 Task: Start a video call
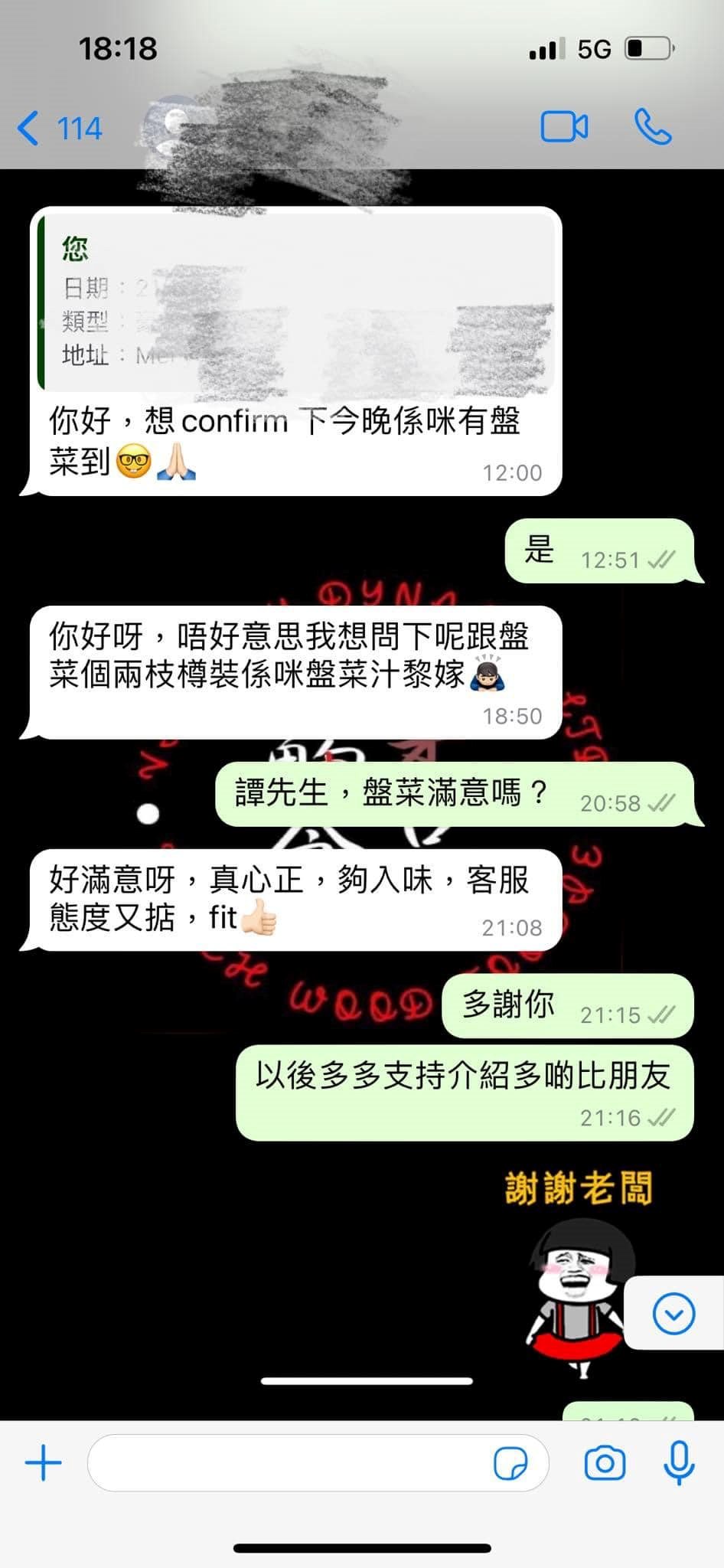[564, 127]
